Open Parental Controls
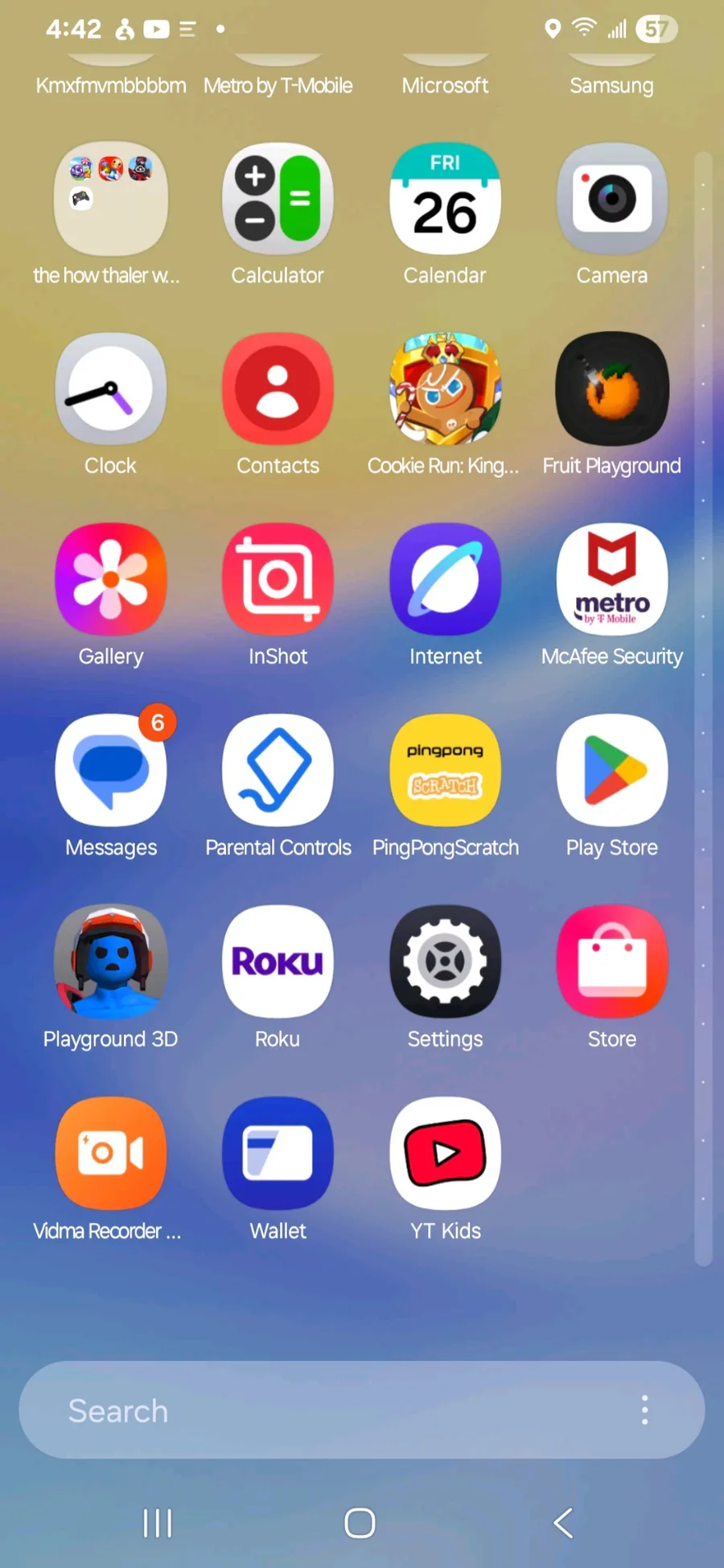This screenshot has width=724, height=1568. pyautogui.click(x=278, y=771)
